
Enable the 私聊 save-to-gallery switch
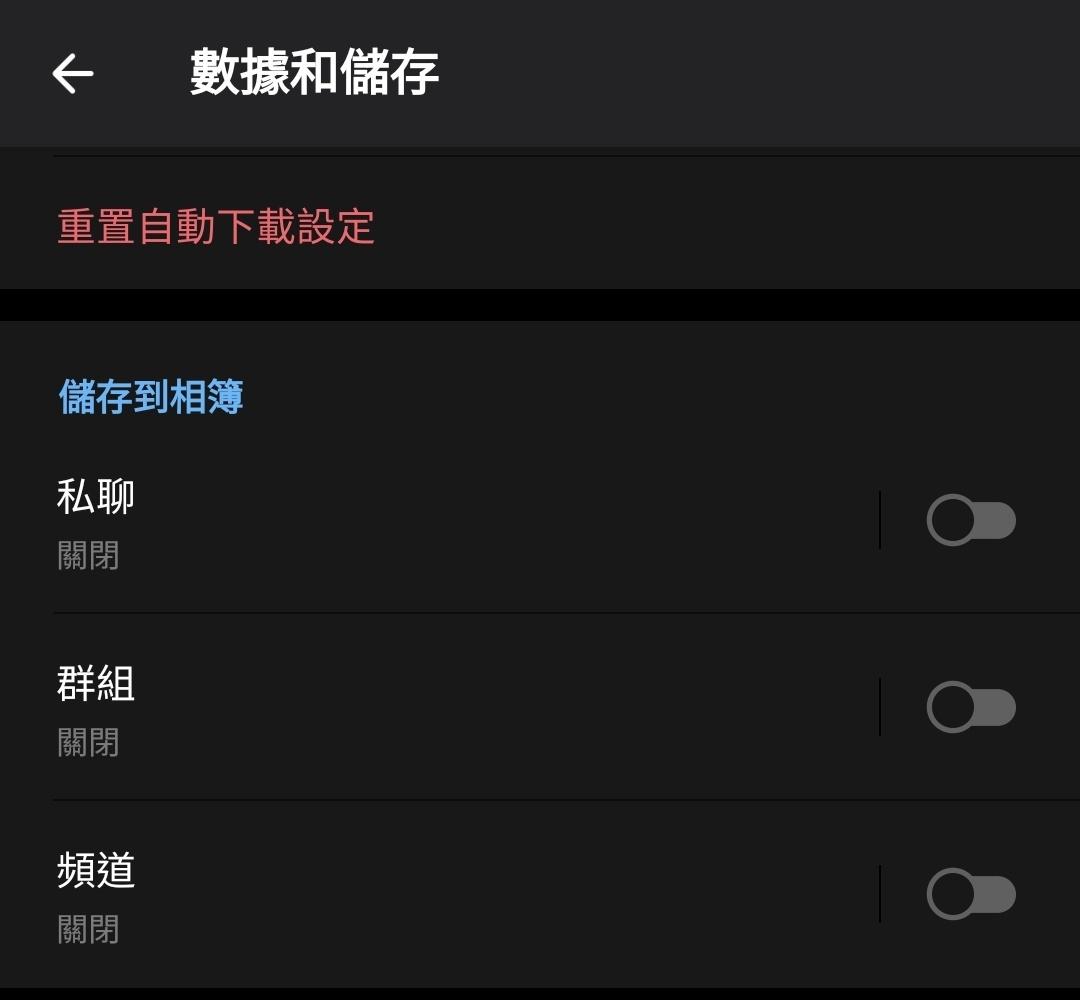pyautogui.click(x=971, y=520)
